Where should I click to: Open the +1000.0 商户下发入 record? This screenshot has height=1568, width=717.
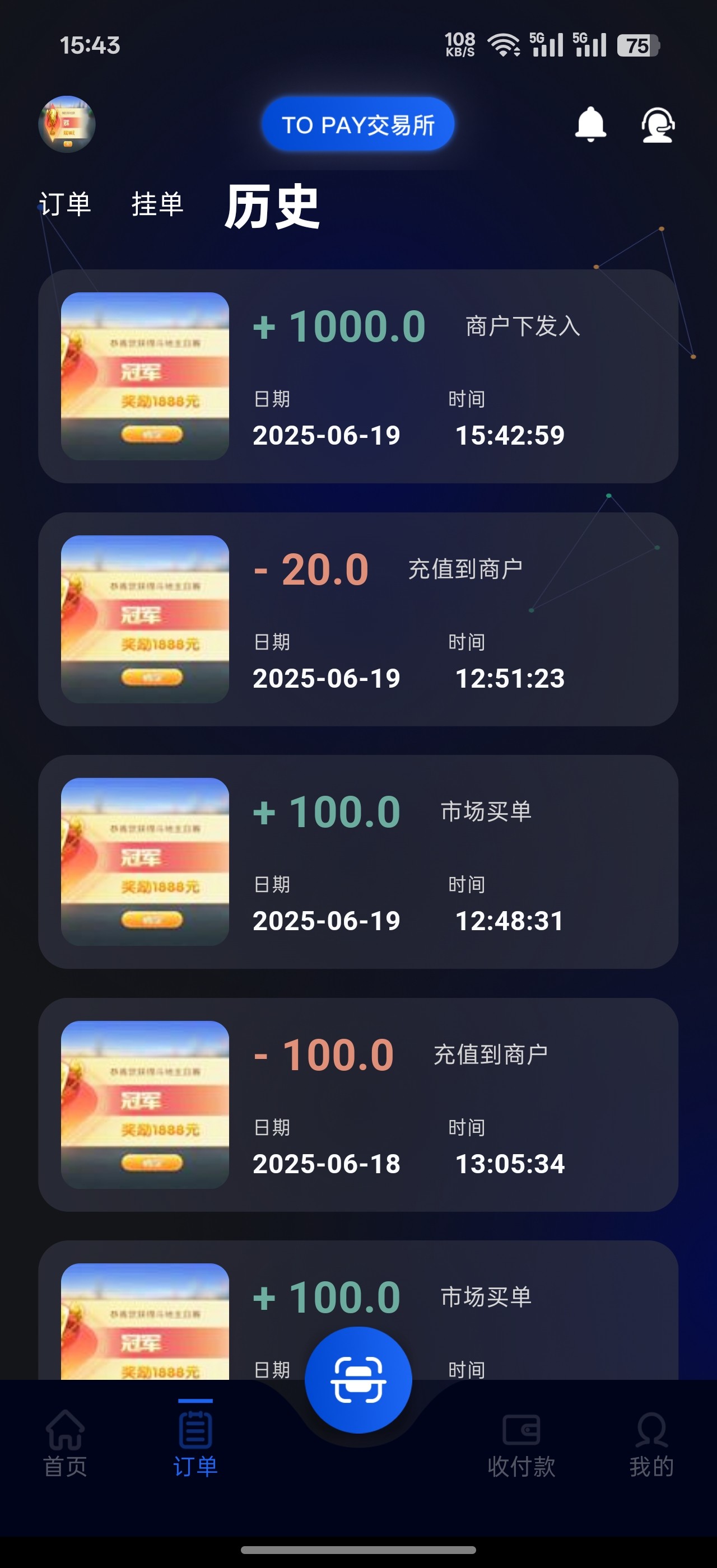tap(358, 376)
